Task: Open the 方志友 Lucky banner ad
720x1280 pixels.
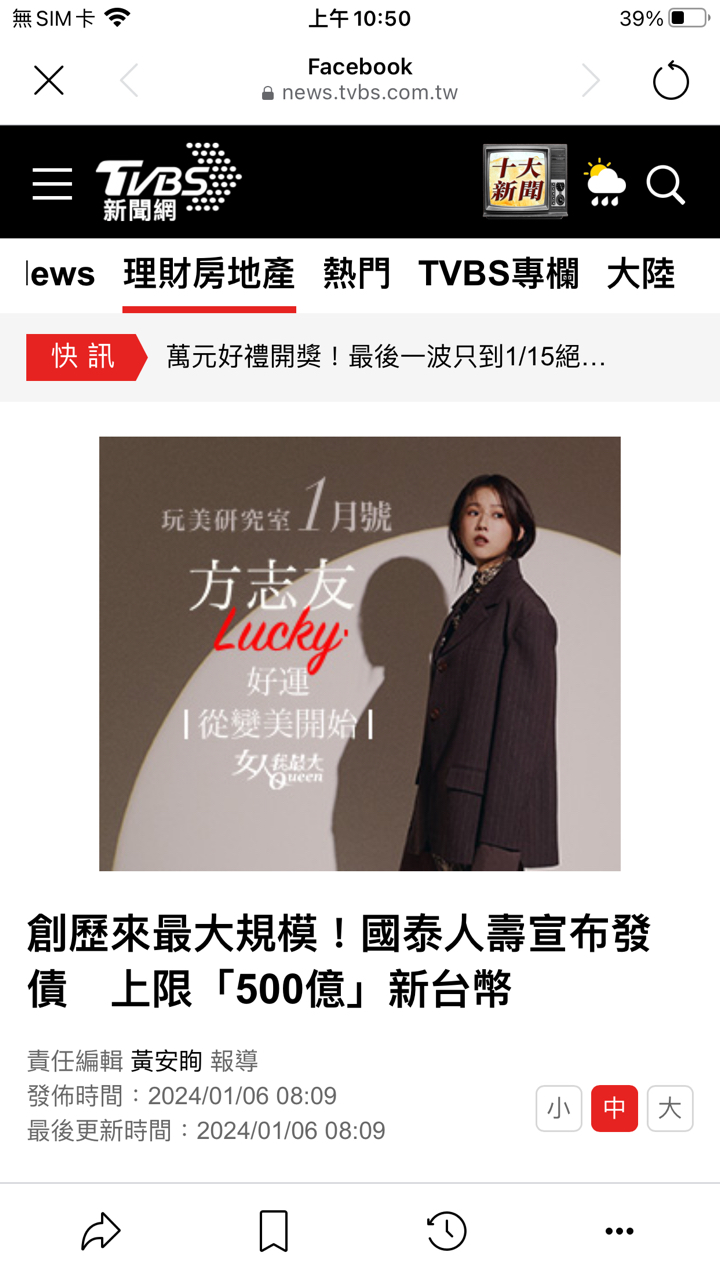Action: 360,653
